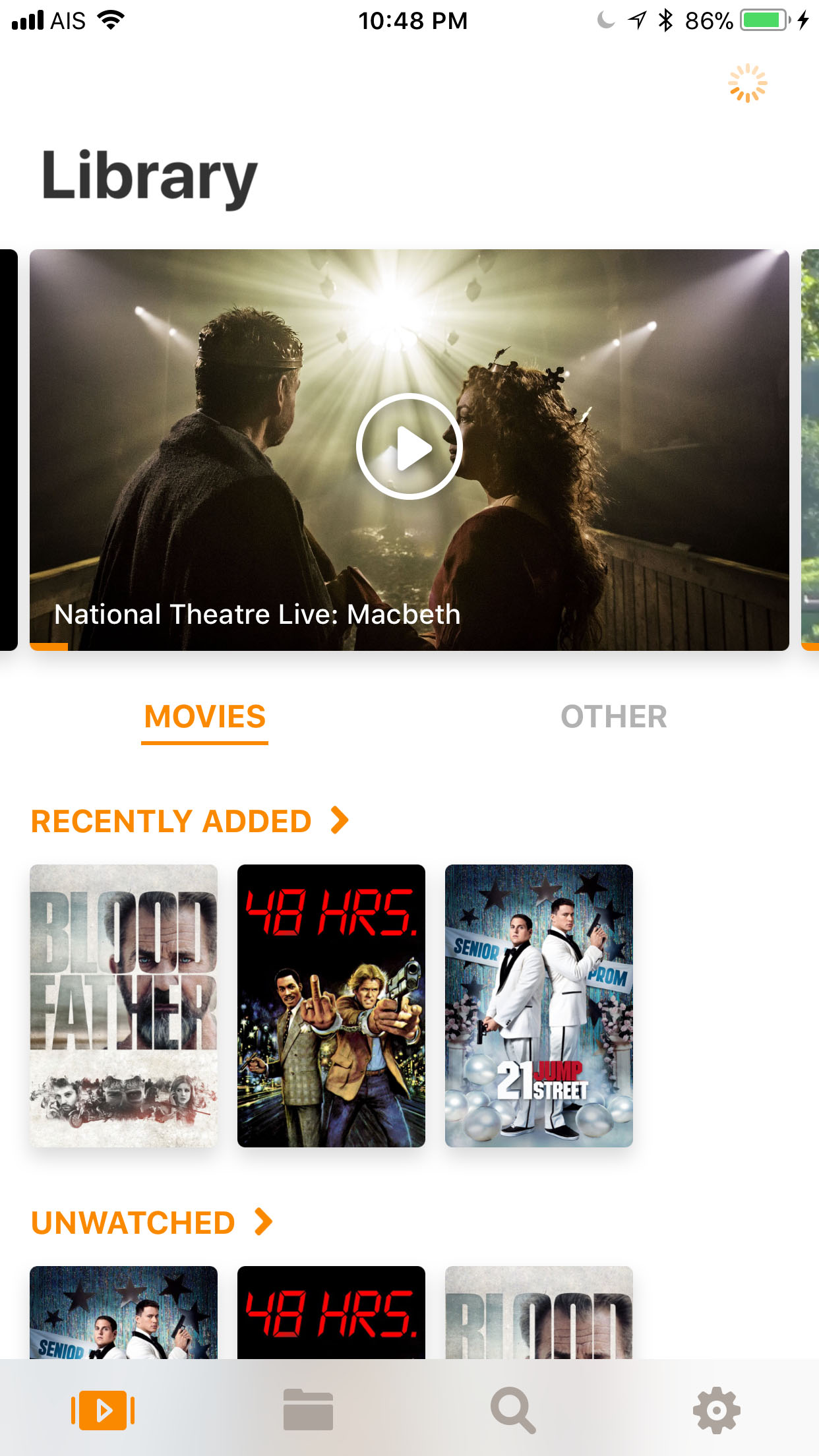This screenshot has height=1456, width=819.
Task: Open Blood Father in Recently Added
Action: (x=123, y=1006)
